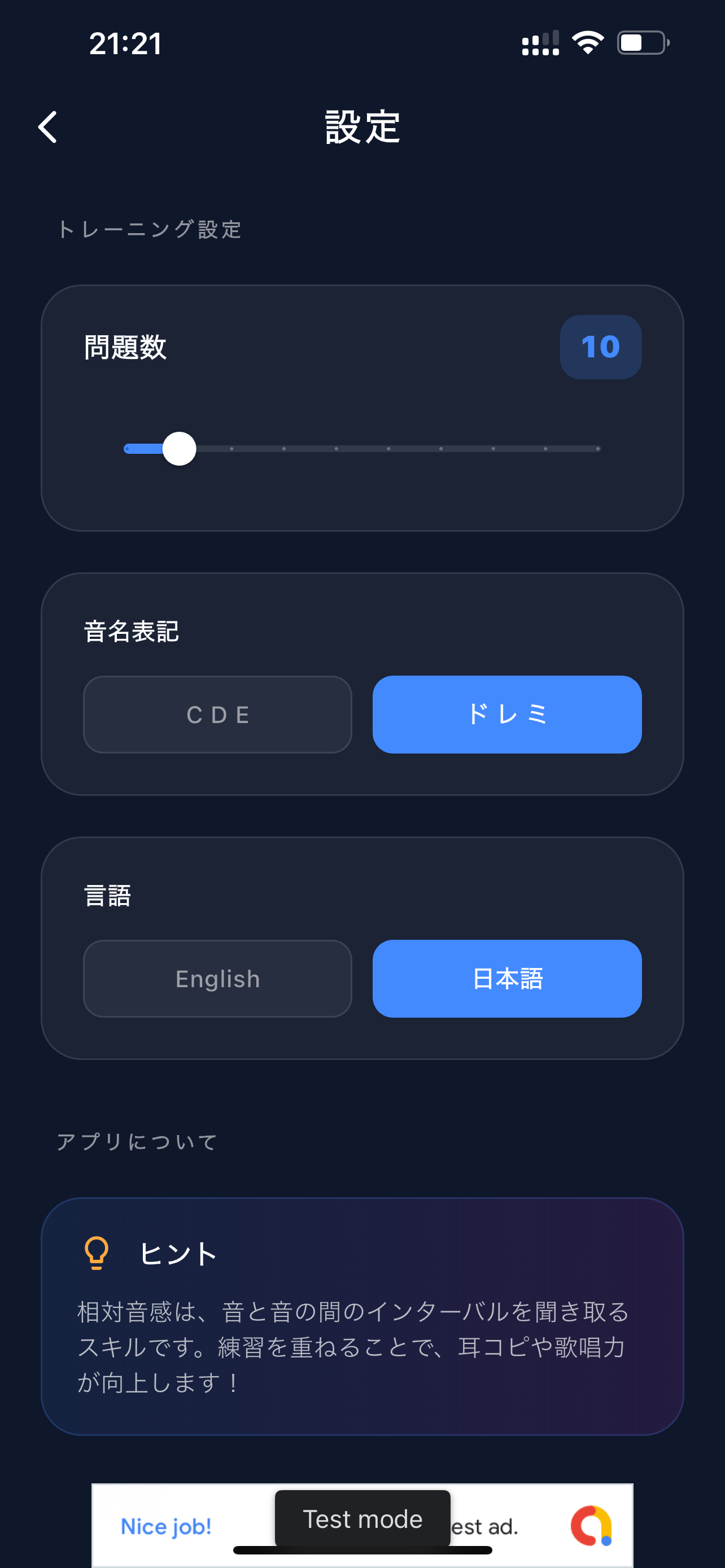Select the トレーニング設定 section header
The image size is (725, 1568).
pos(150,230)
